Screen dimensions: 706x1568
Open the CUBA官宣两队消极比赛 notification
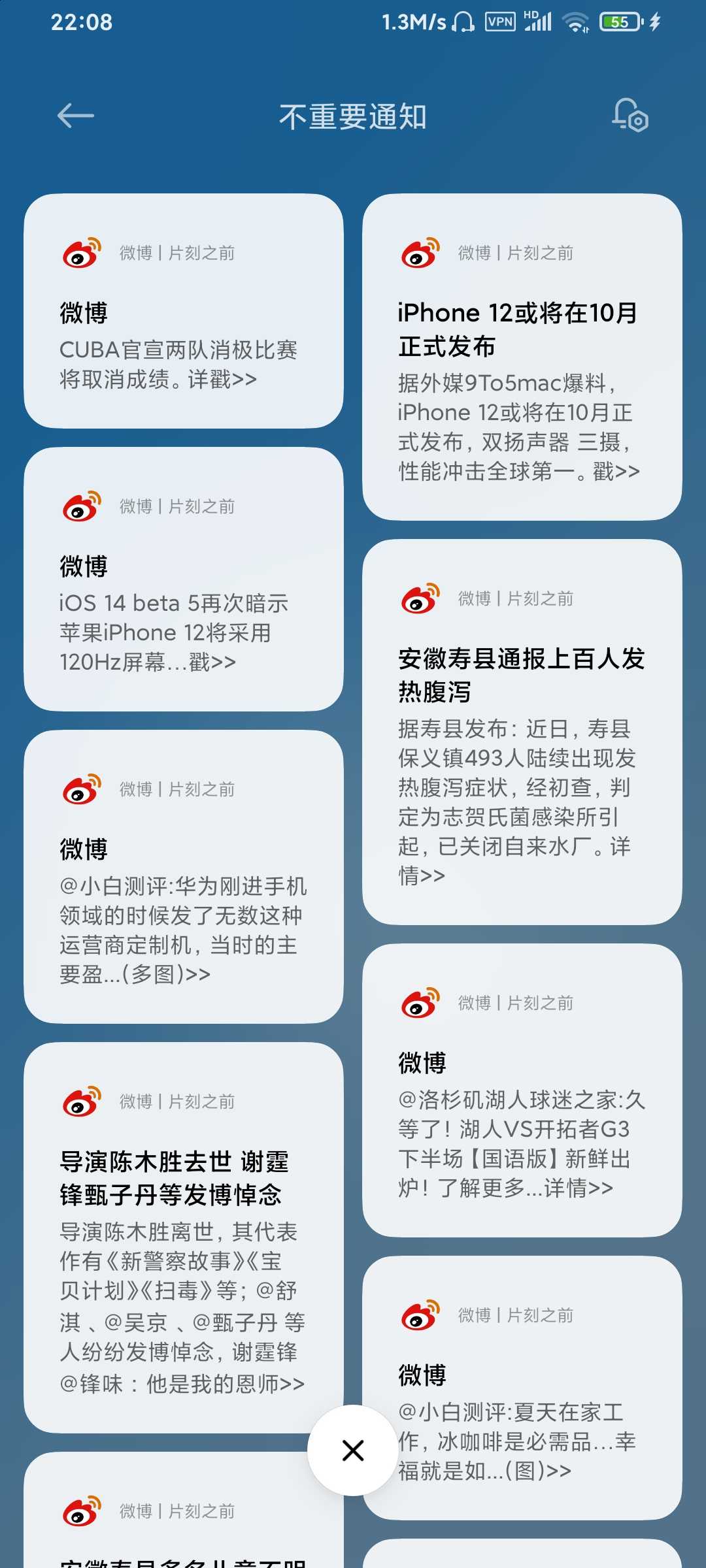click(x=184, y=311)
